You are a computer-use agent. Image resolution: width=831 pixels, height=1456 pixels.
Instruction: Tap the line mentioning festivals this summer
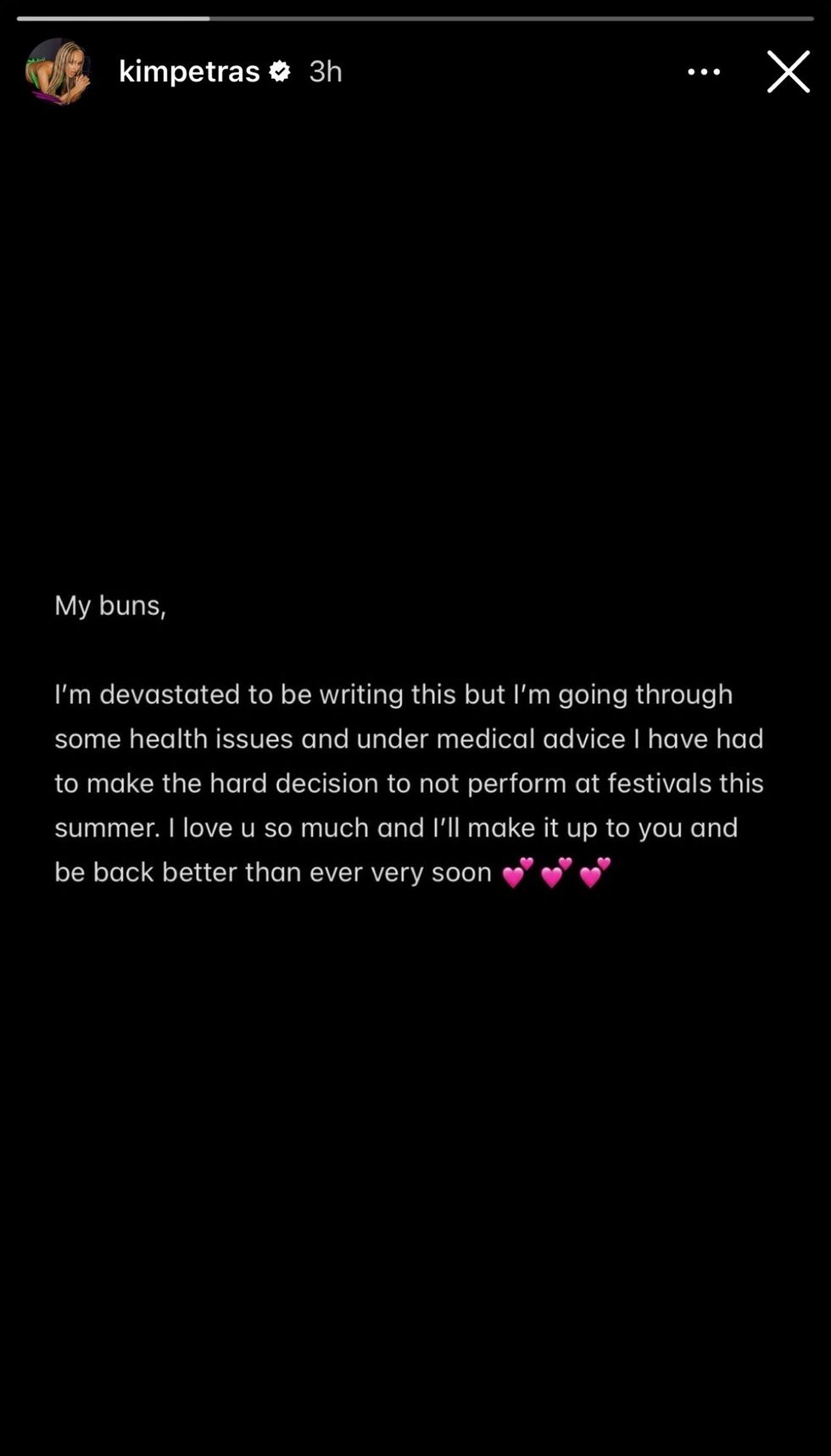tap(410, 783)
